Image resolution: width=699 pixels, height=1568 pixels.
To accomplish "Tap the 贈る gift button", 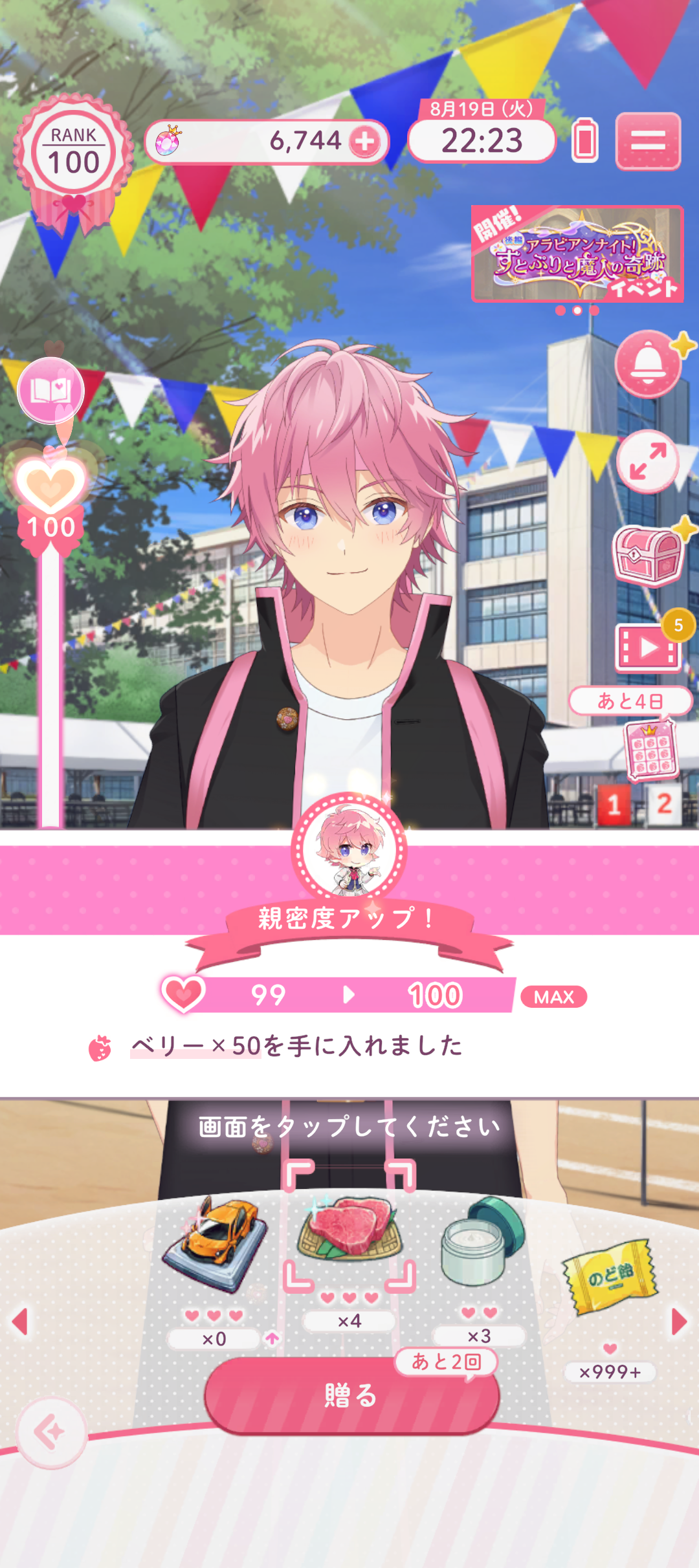I will click(350, 1395).
